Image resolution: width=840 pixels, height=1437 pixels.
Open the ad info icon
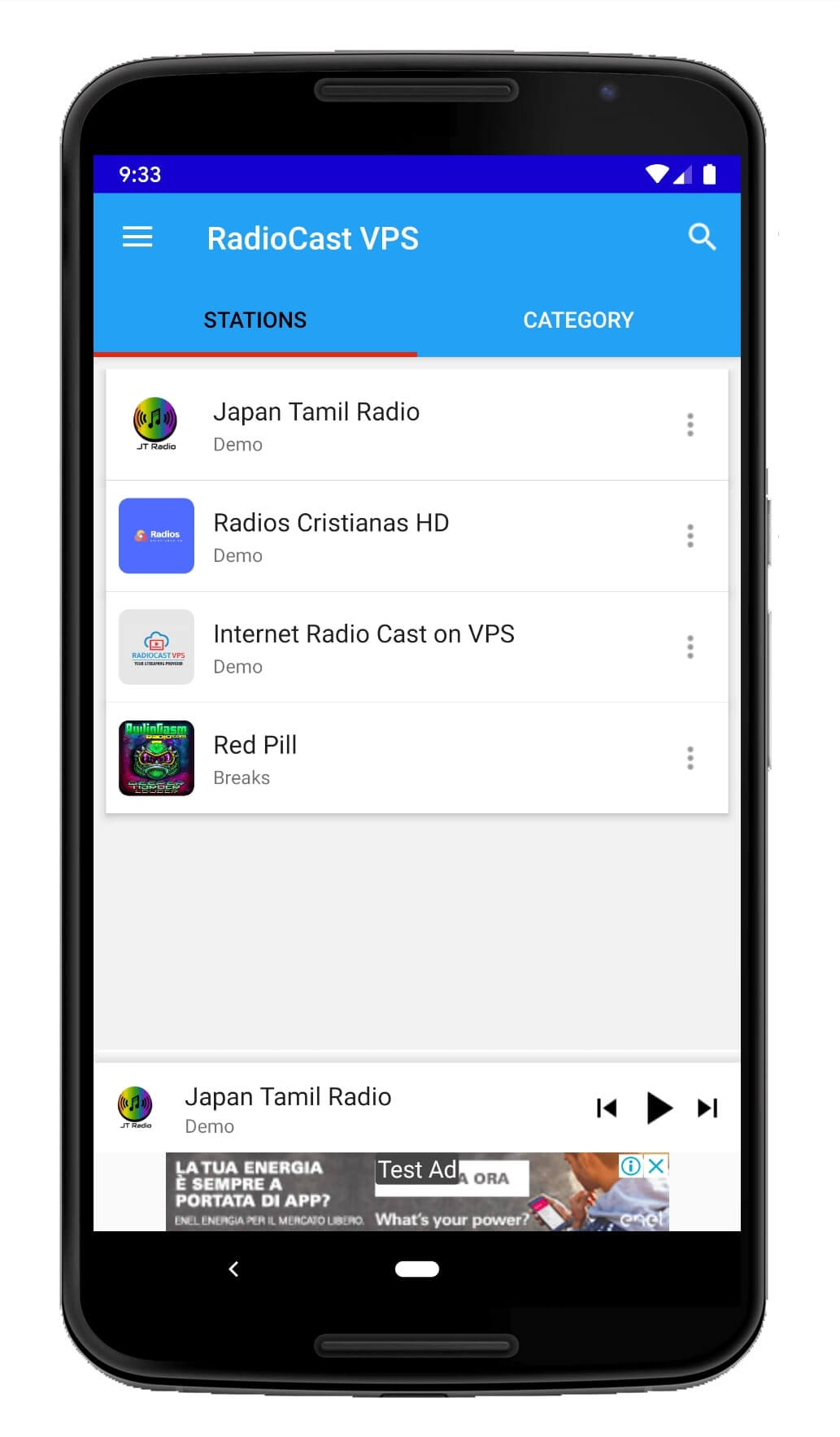click(631, 1165)
